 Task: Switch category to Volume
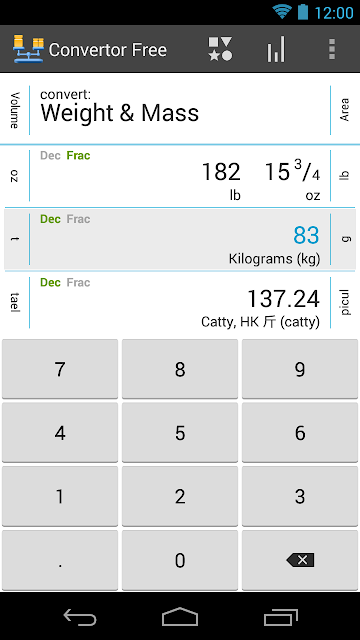tap(14, 110)
